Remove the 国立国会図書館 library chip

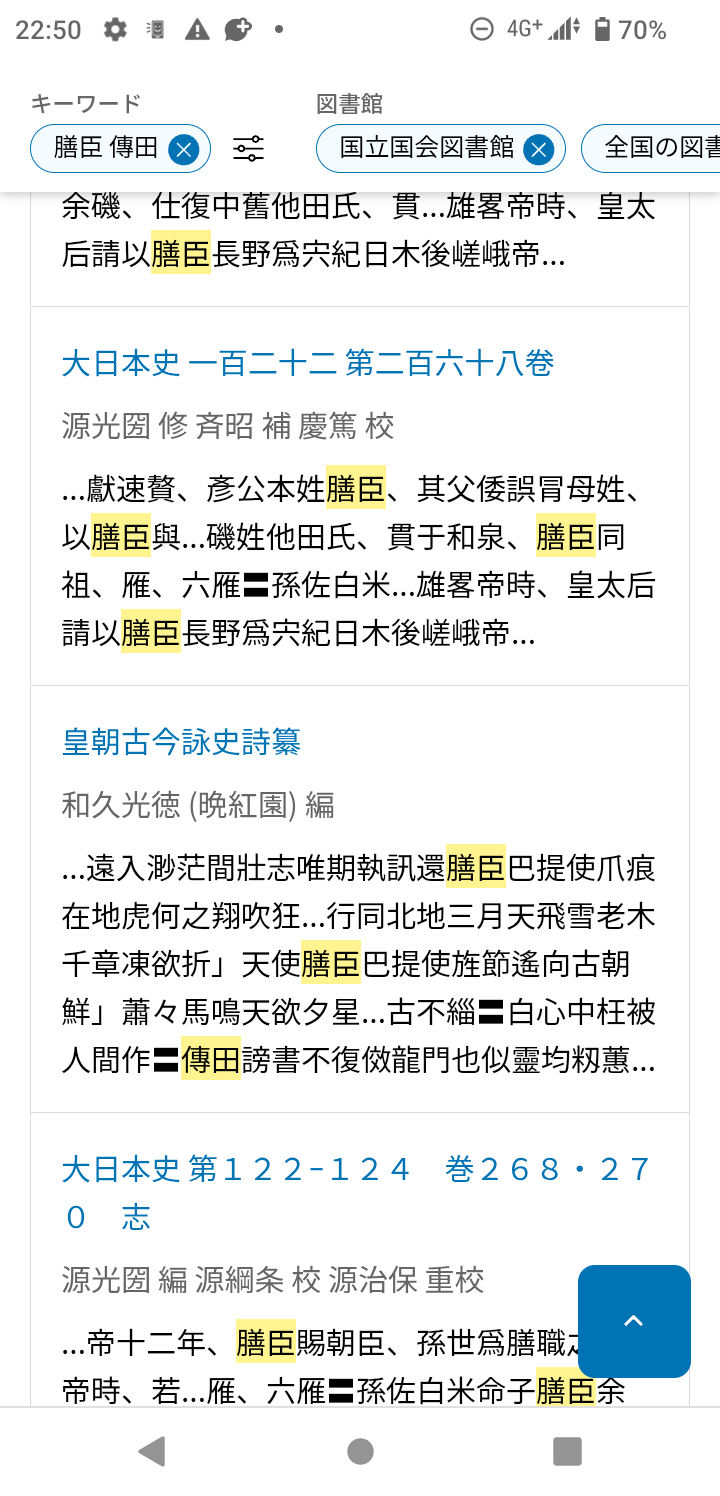click(538, 150)
